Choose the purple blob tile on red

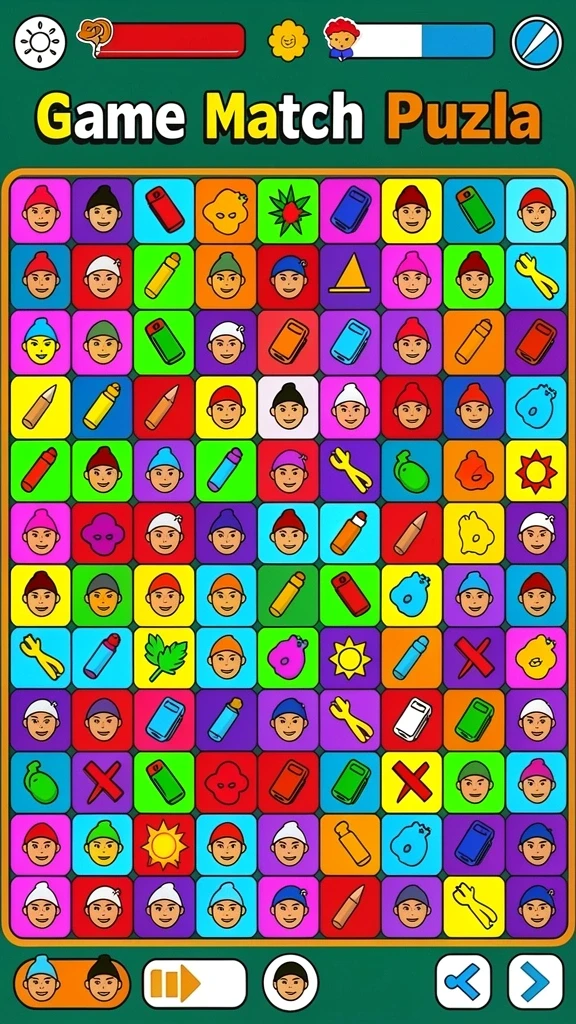(x=103, y=534)
